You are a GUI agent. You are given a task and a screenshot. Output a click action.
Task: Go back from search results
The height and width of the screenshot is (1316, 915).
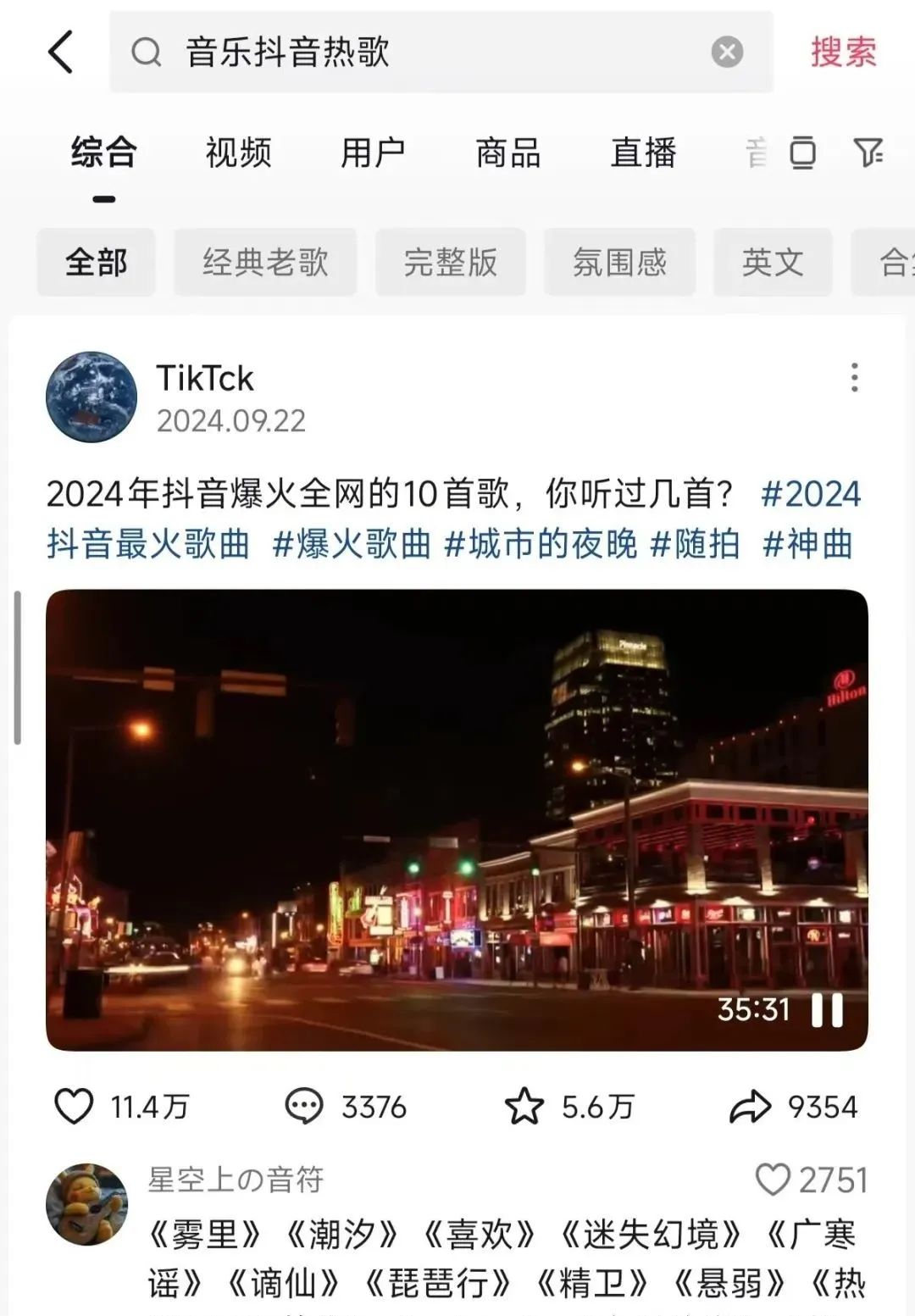pyautogui.click(x=61, y=52)
